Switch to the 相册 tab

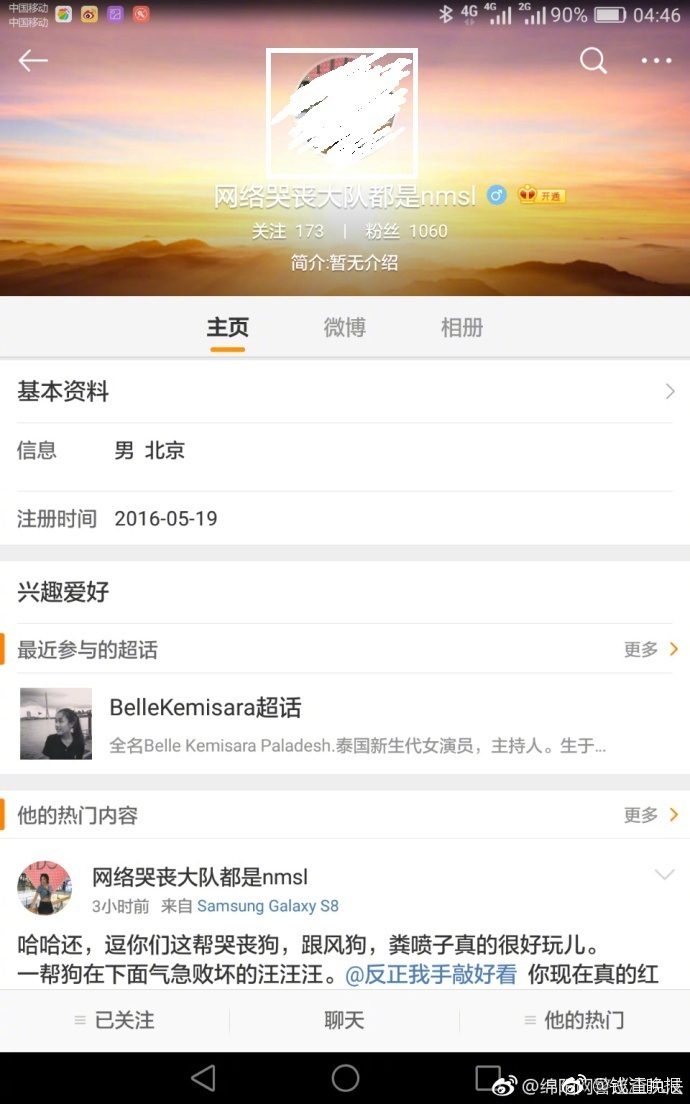[462, 328]
